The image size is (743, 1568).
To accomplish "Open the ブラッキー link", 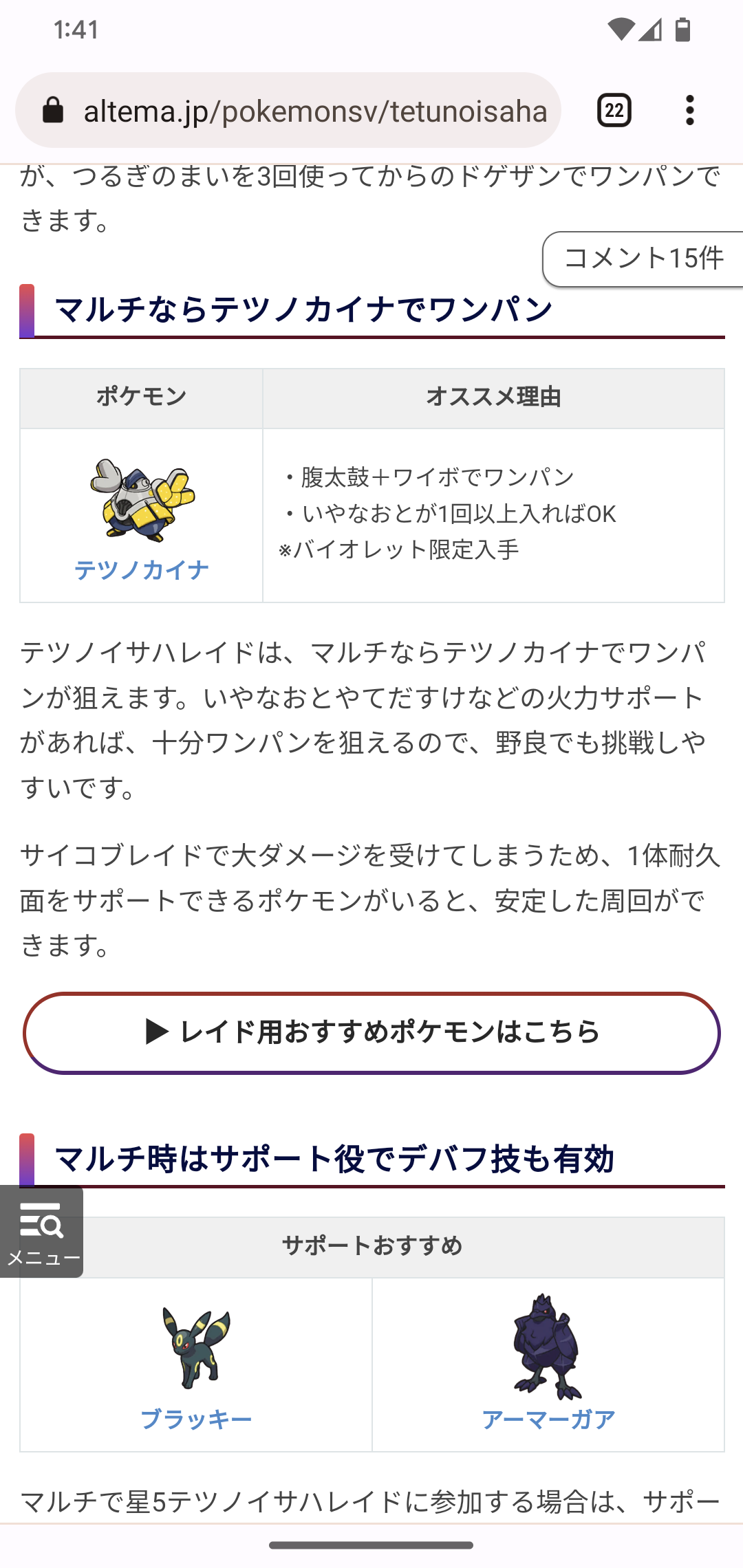I will [196, 1419].
